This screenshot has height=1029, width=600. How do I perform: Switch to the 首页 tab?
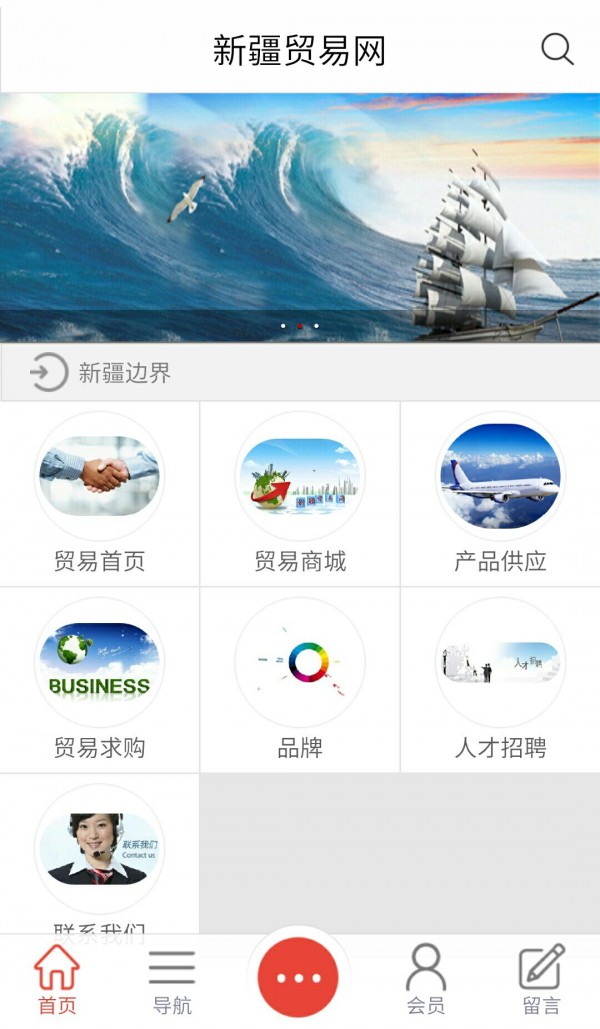point(57,980)
